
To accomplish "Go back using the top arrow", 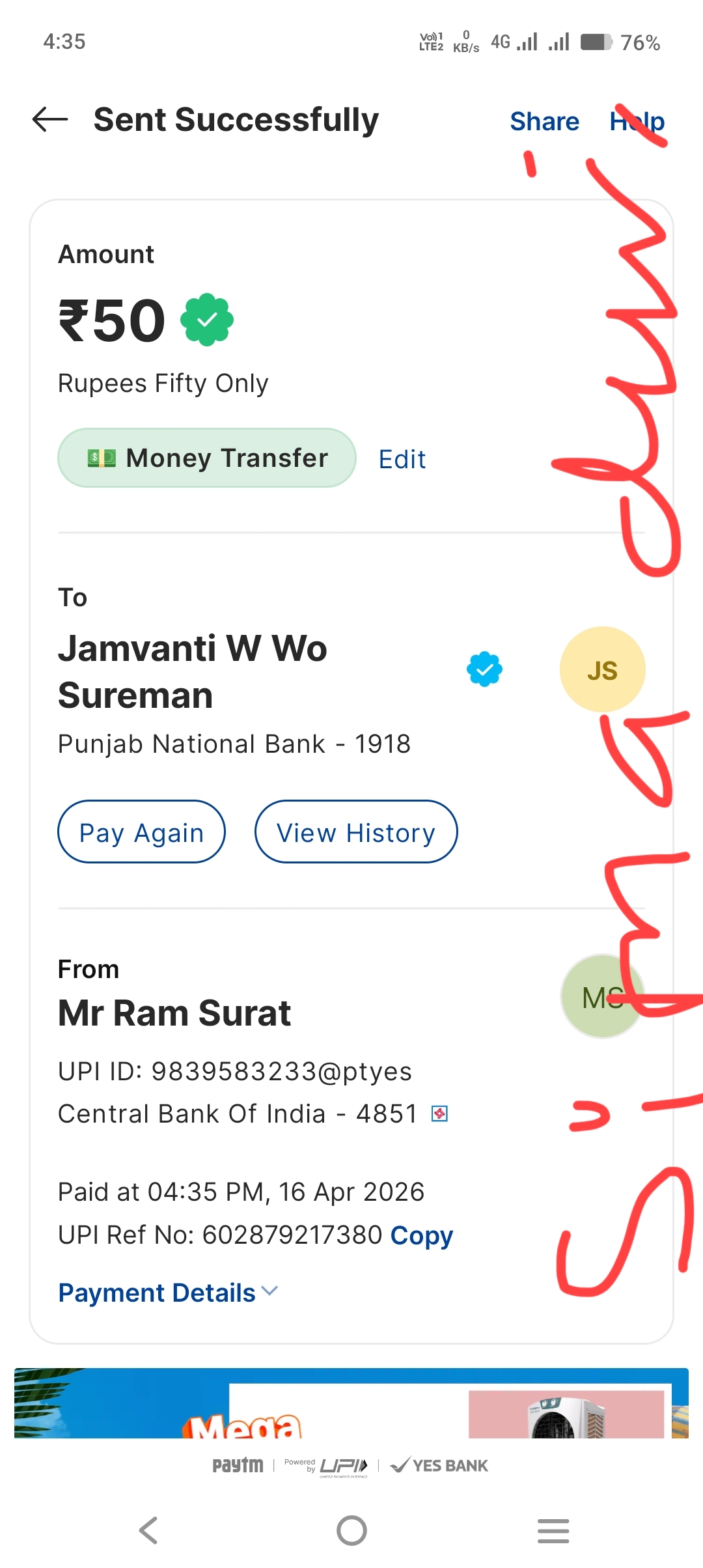I will point(50,120).
